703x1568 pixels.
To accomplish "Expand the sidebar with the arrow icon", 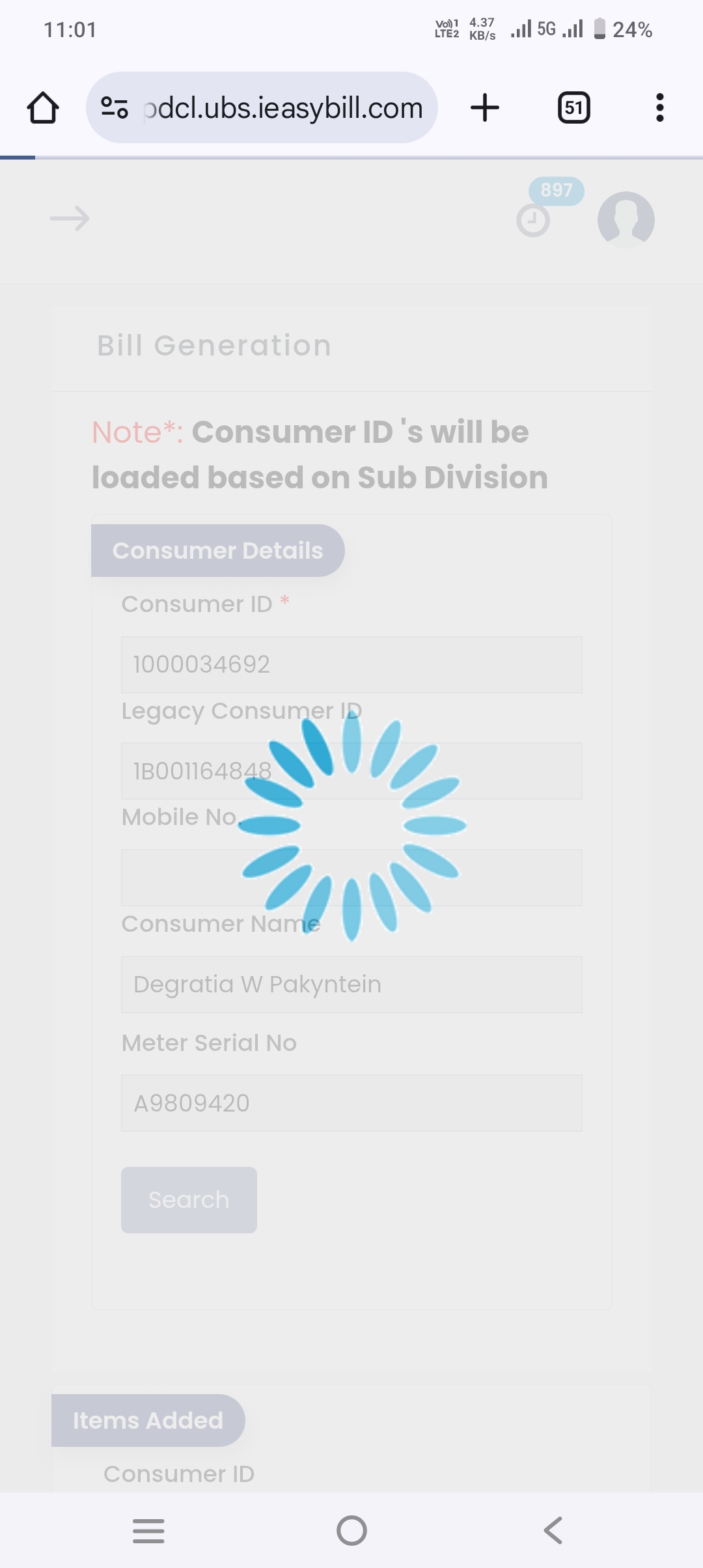I will (x=70, y=219).
